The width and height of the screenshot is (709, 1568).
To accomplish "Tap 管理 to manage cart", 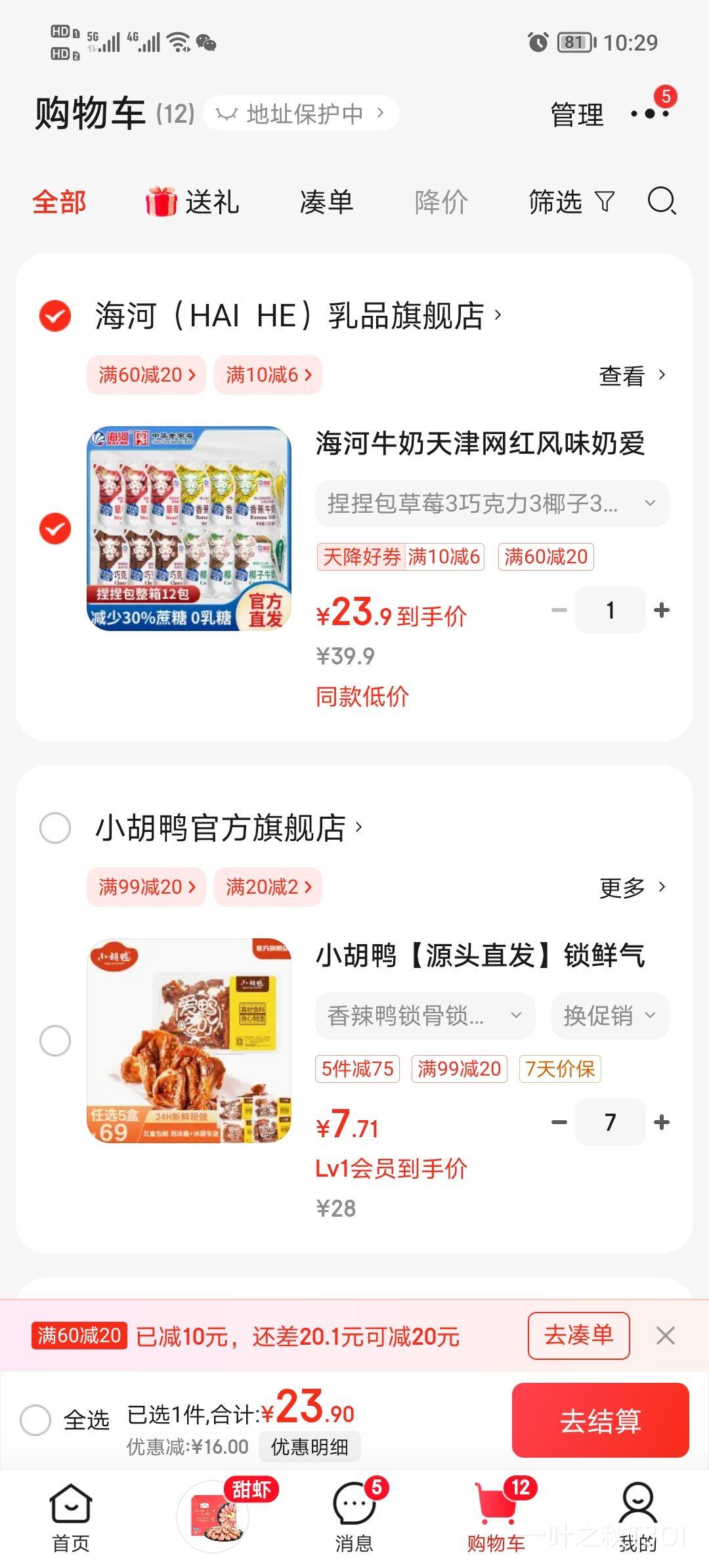I will (577, 115).
